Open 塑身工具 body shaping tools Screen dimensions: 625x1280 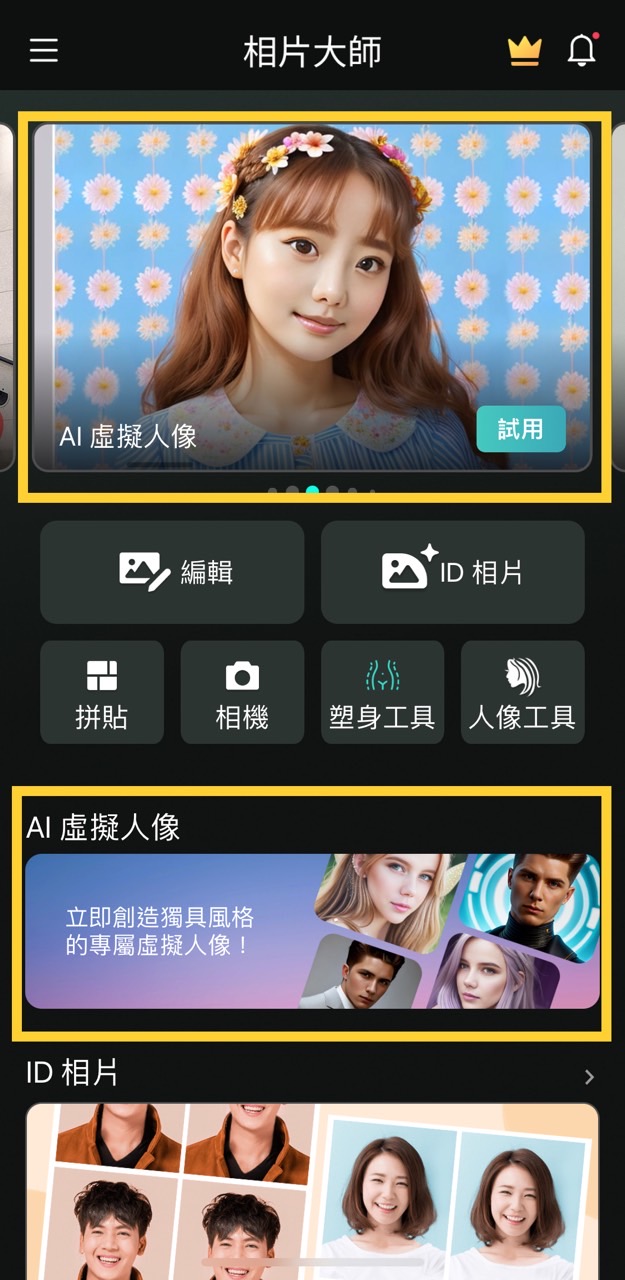[382, 692]
